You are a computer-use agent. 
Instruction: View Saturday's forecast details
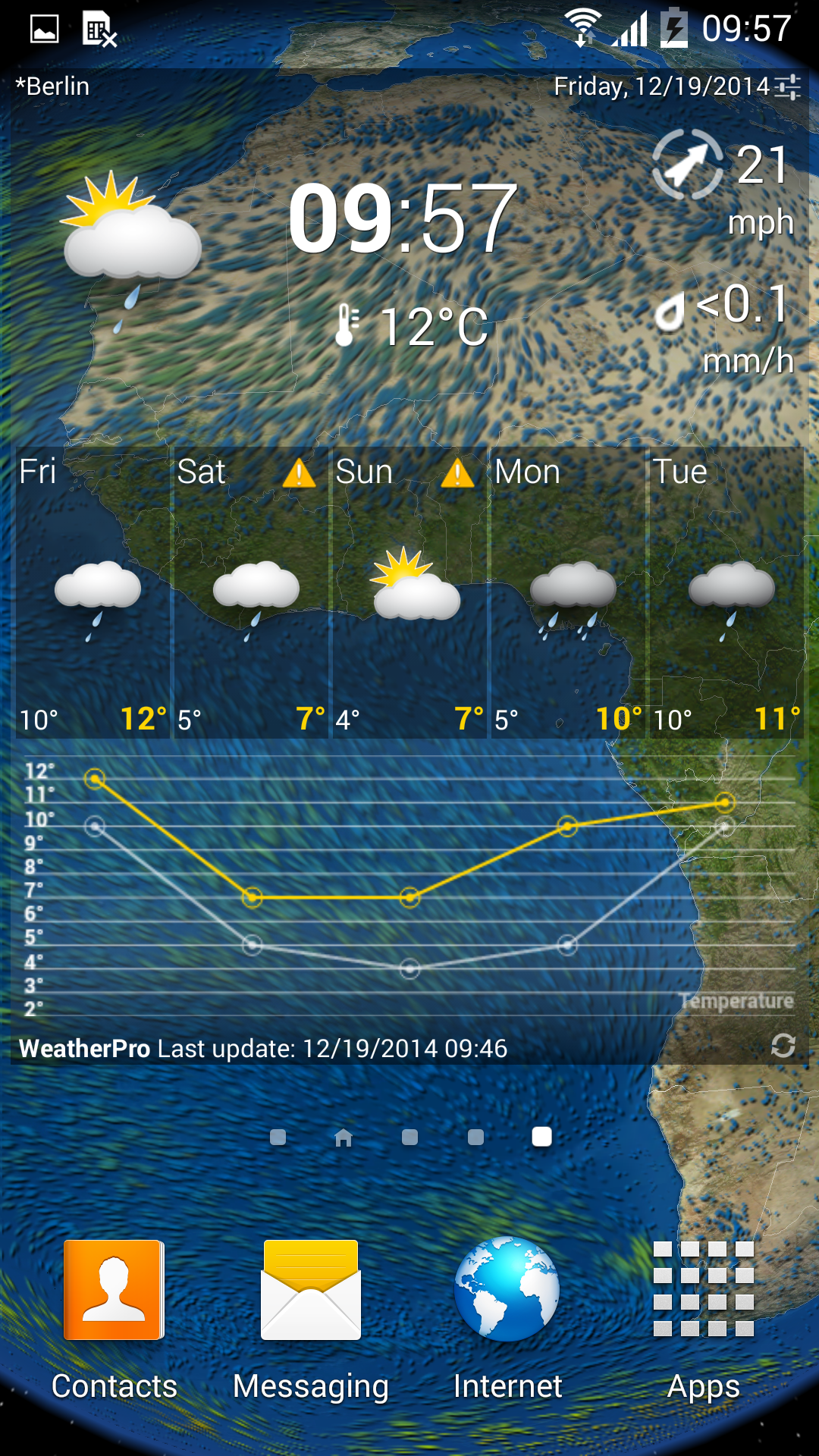pyautogui.click(x=252, y=593)
